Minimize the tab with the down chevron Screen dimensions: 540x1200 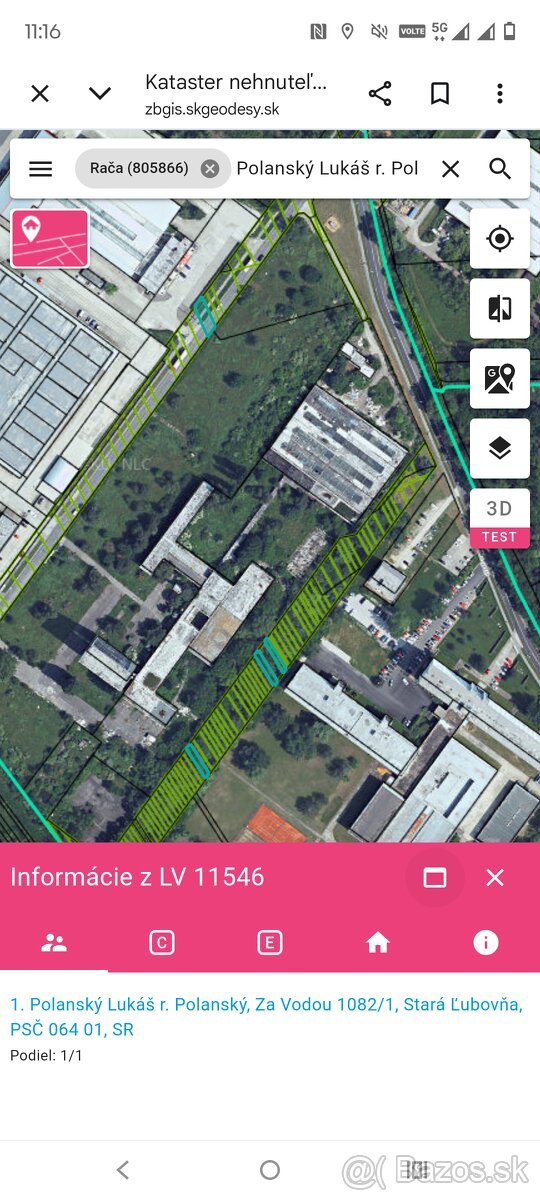click(100, 94)
